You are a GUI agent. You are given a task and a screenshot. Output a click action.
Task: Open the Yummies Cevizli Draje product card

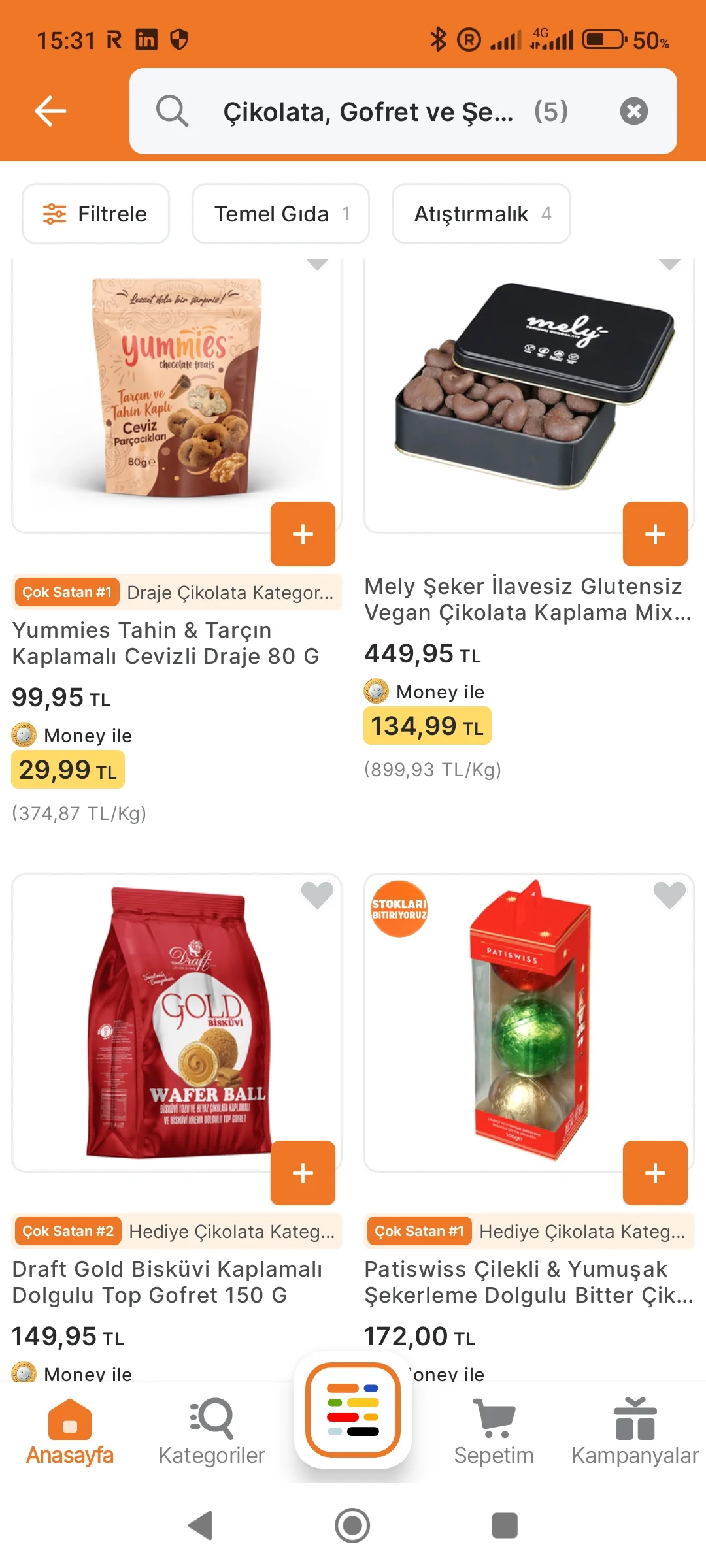coord(176,643)
